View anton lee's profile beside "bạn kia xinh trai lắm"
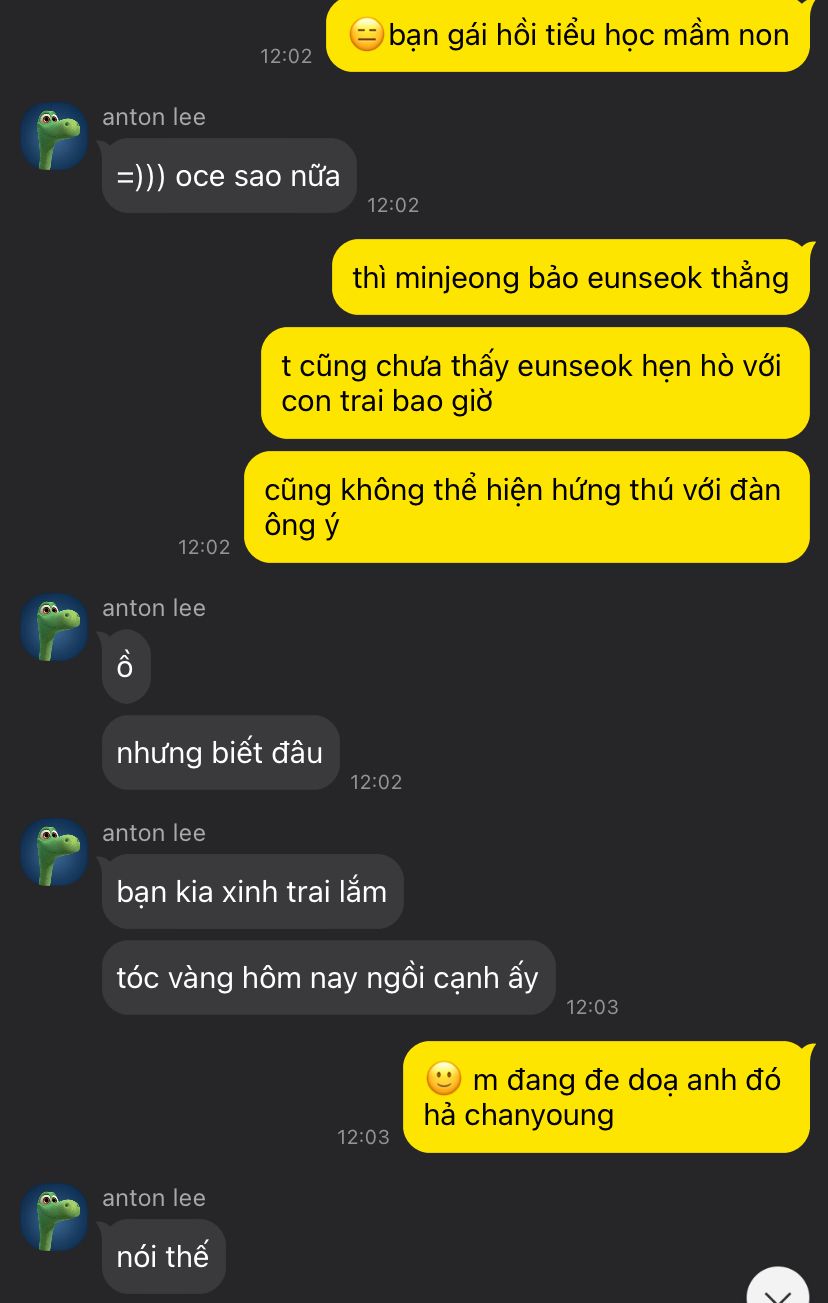 [x=54, y=852]
